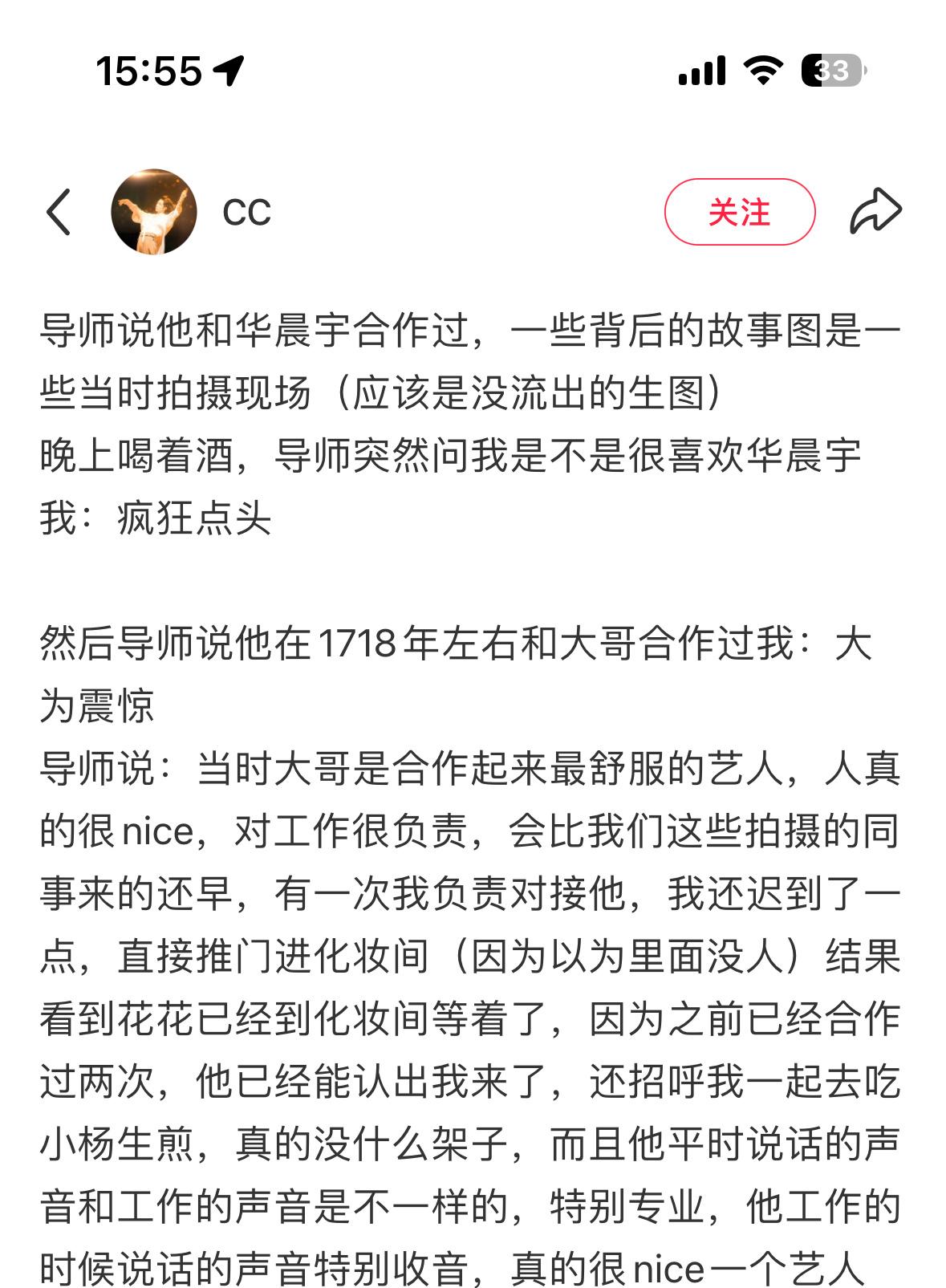Go back using the left arrow
Image resolution: width=946 pixels, height=1288 pixels.
point(59,212)
